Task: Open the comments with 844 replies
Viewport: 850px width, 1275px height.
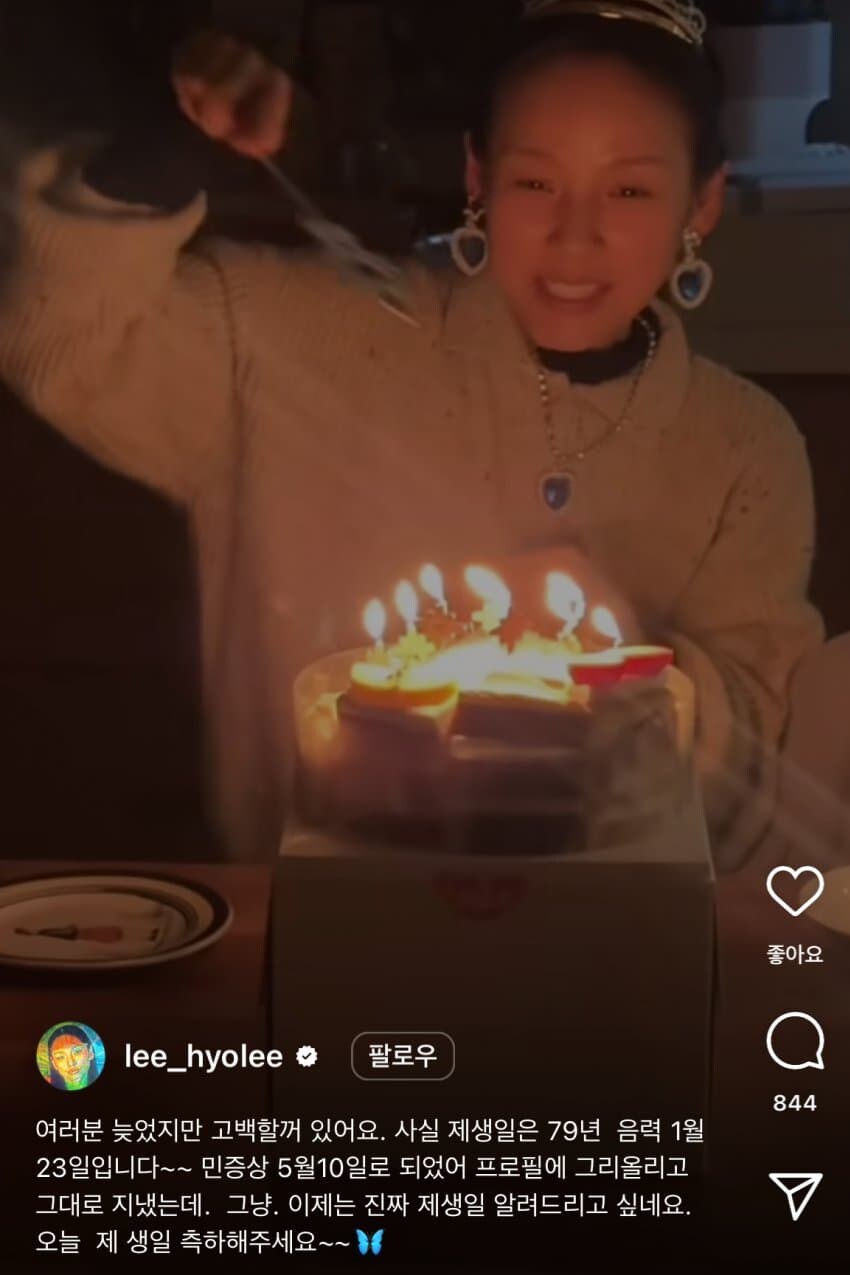Action: click(795, 1042)
